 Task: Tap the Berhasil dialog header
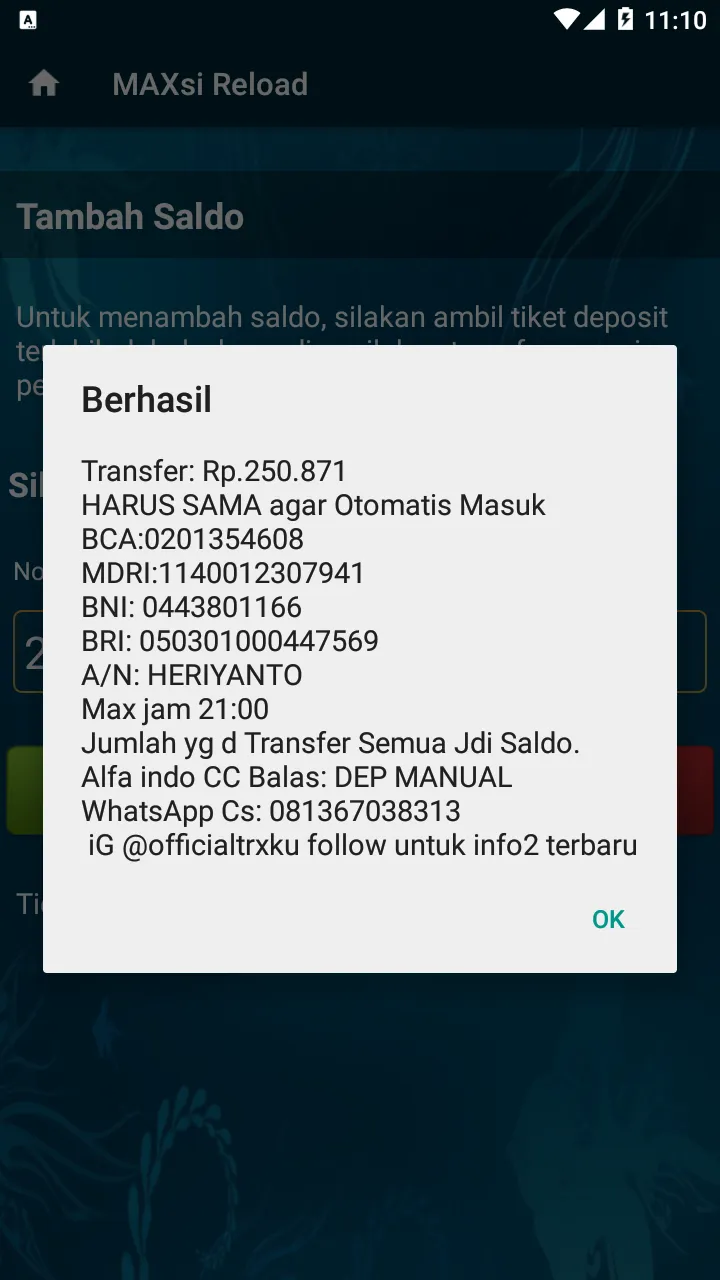[x=146, y=399]
